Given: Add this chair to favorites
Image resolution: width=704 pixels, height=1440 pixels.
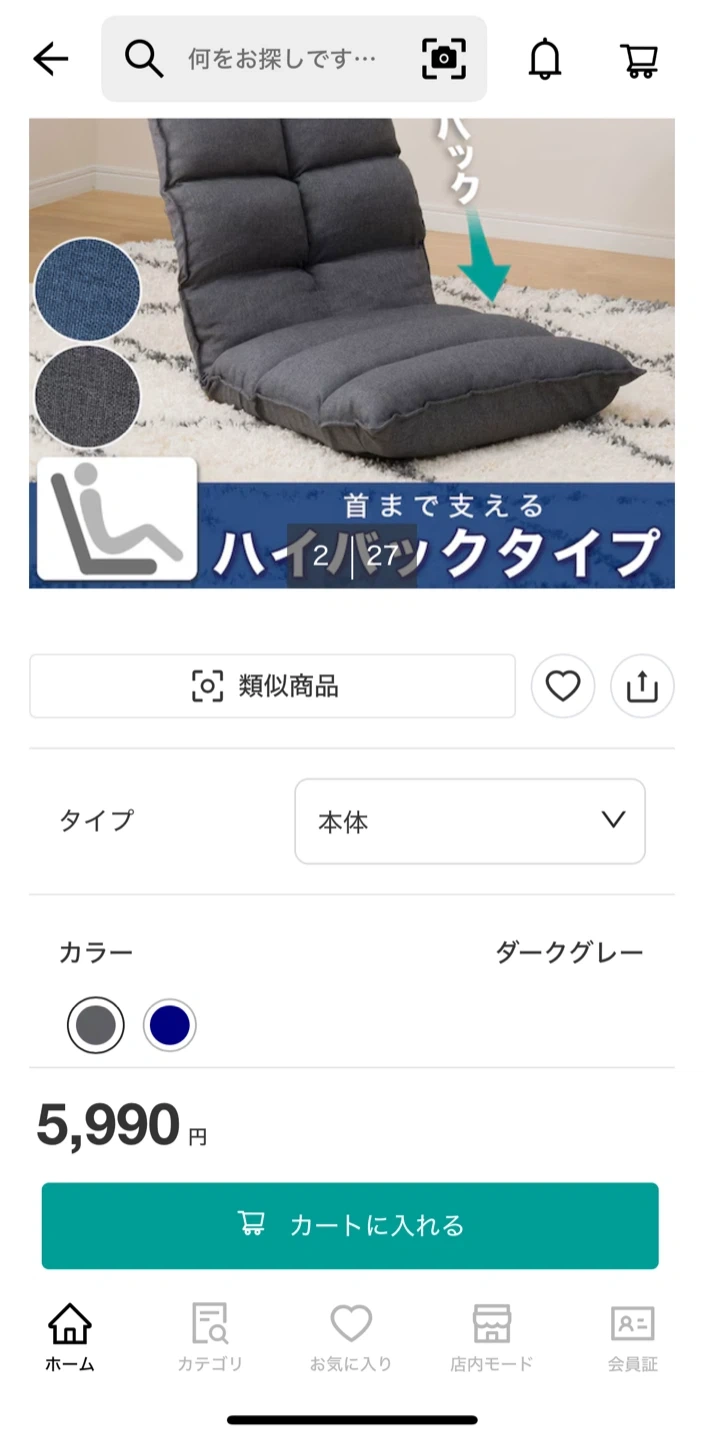Looking at the screenshot, I should point(563,686).
